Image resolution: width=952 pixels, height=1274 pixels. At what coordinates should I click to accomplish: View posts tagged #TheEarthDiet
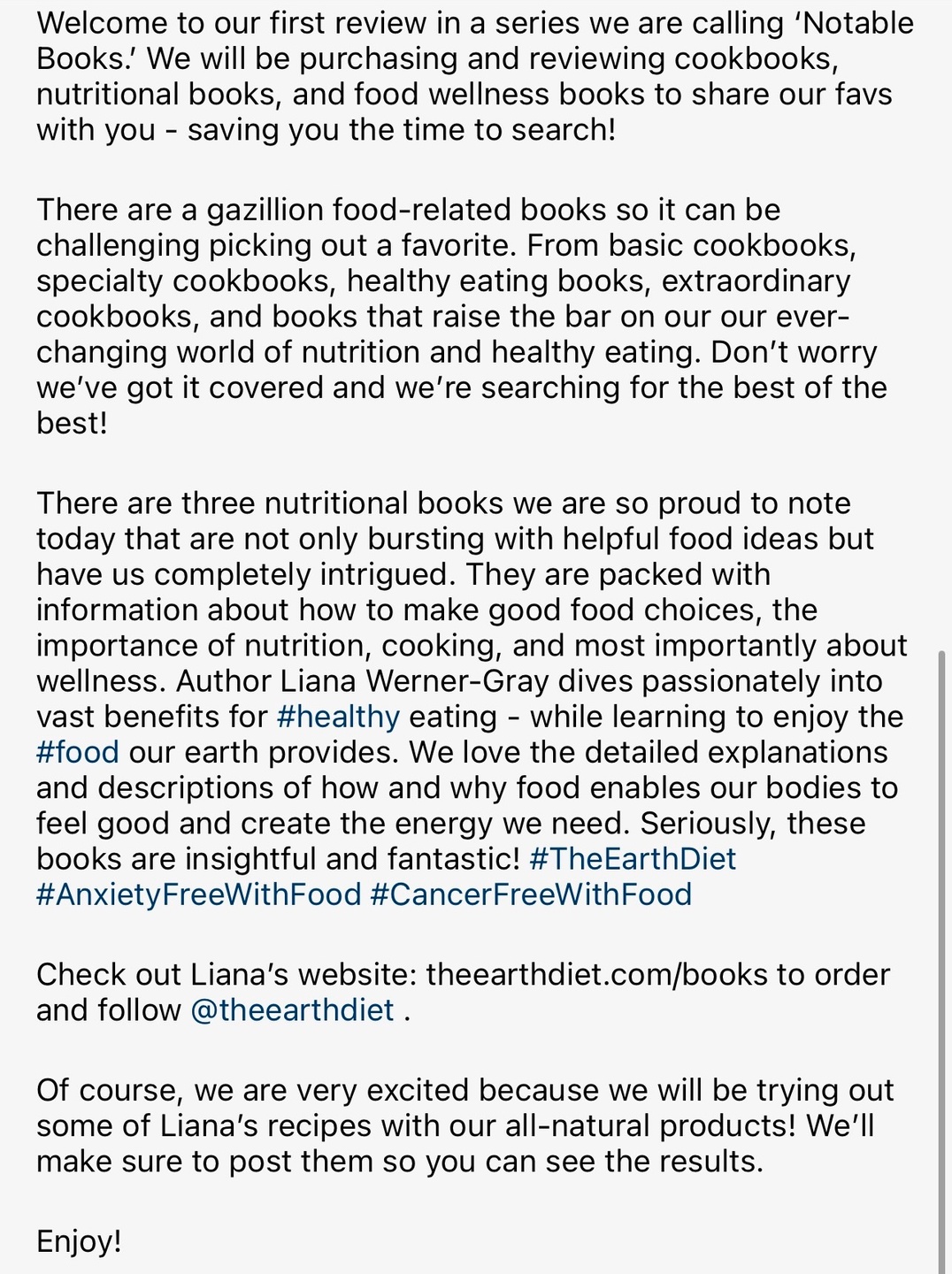pyautogui.click(x=633, y=859)
